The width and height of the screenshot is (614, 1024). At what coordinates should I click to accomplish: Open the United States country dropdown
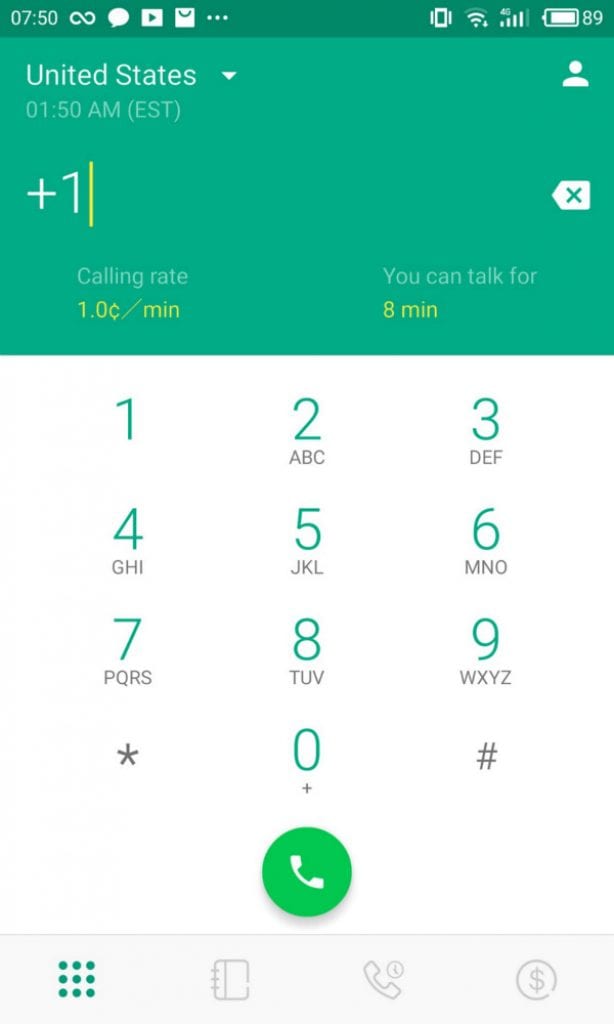click(x=131, y=75)
